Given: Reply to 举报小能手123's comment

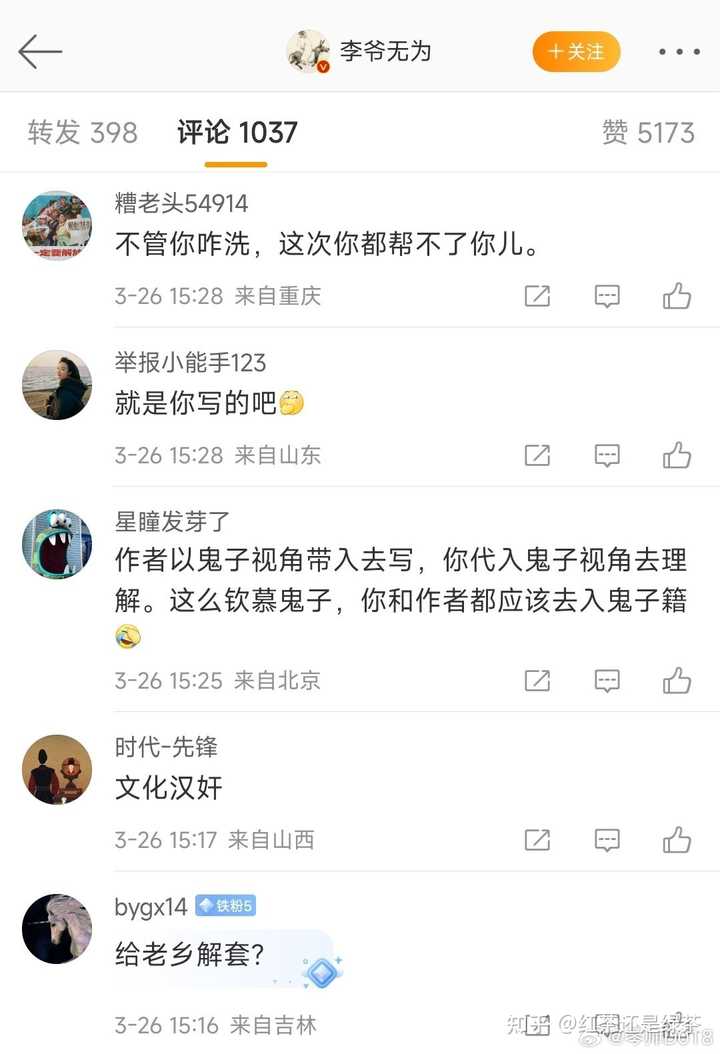Looking at the screenshot, I should tap(607, 455).
